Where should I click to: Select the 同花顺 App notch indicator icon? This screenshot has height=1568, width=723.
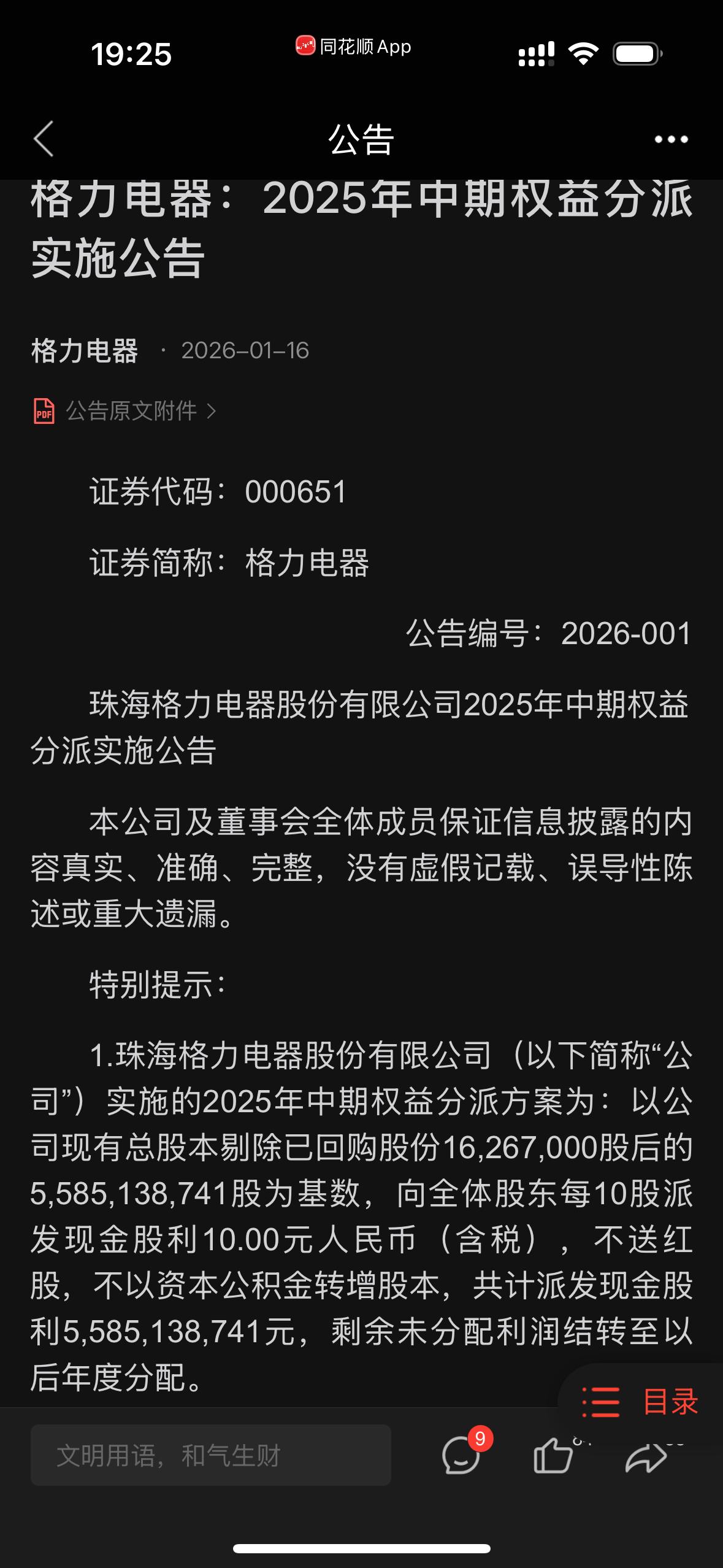click(305, 46)
